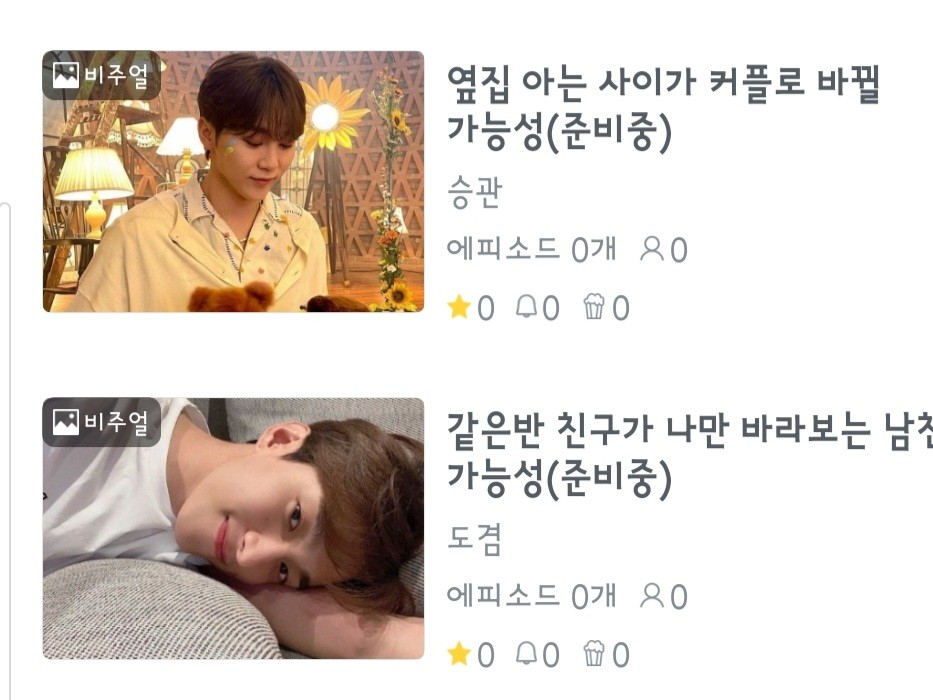Open the story titled 같은반 친구가 나만 바라보는 가능성
Viewport: 933px width, 700px height.
tap(690, 457)
